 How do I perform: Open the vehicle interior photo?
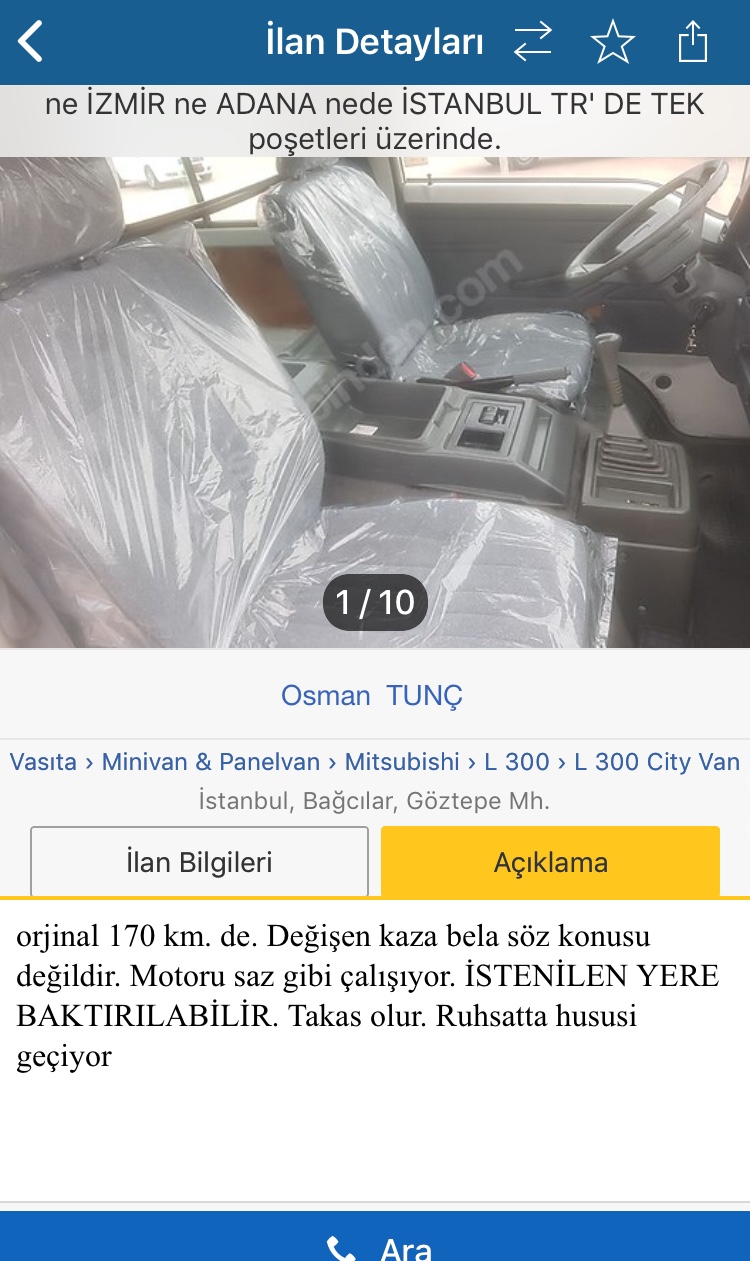coord(375,402)
